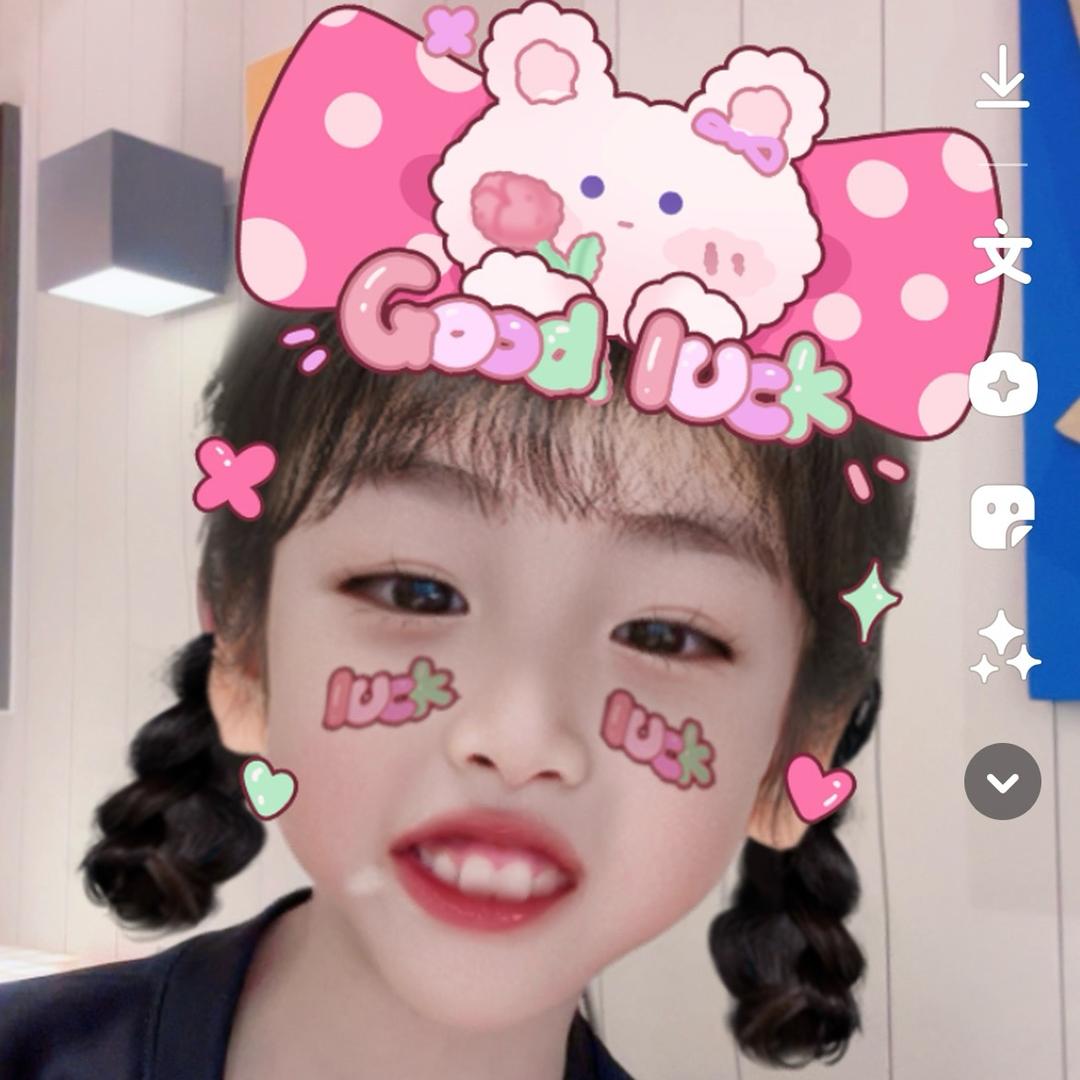
Task: Add text using the 文 icon
Action: click(x=1002, y=254)
